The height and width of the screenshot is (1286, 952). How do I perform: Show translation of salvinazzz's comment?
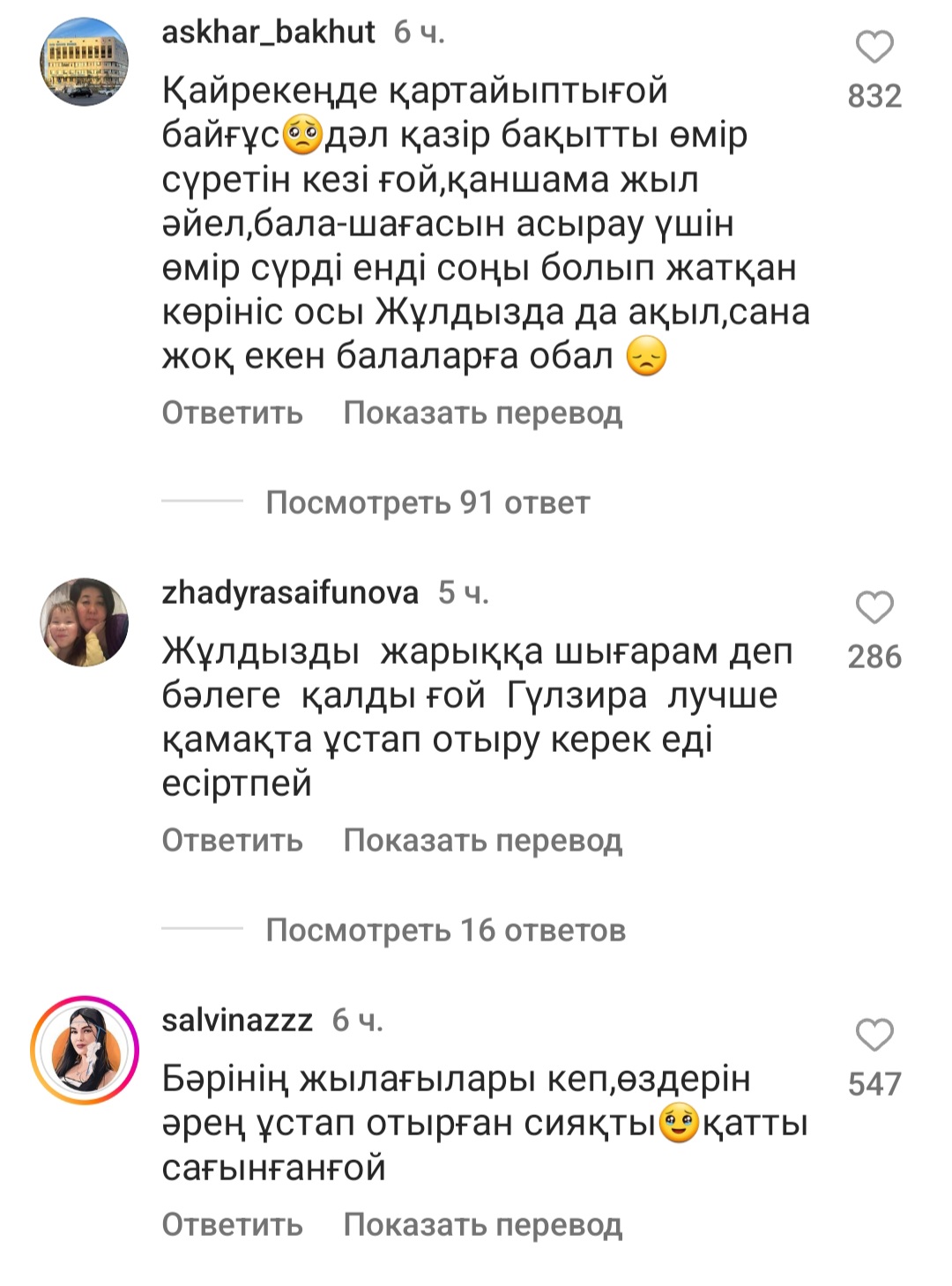pos(482,1224)
